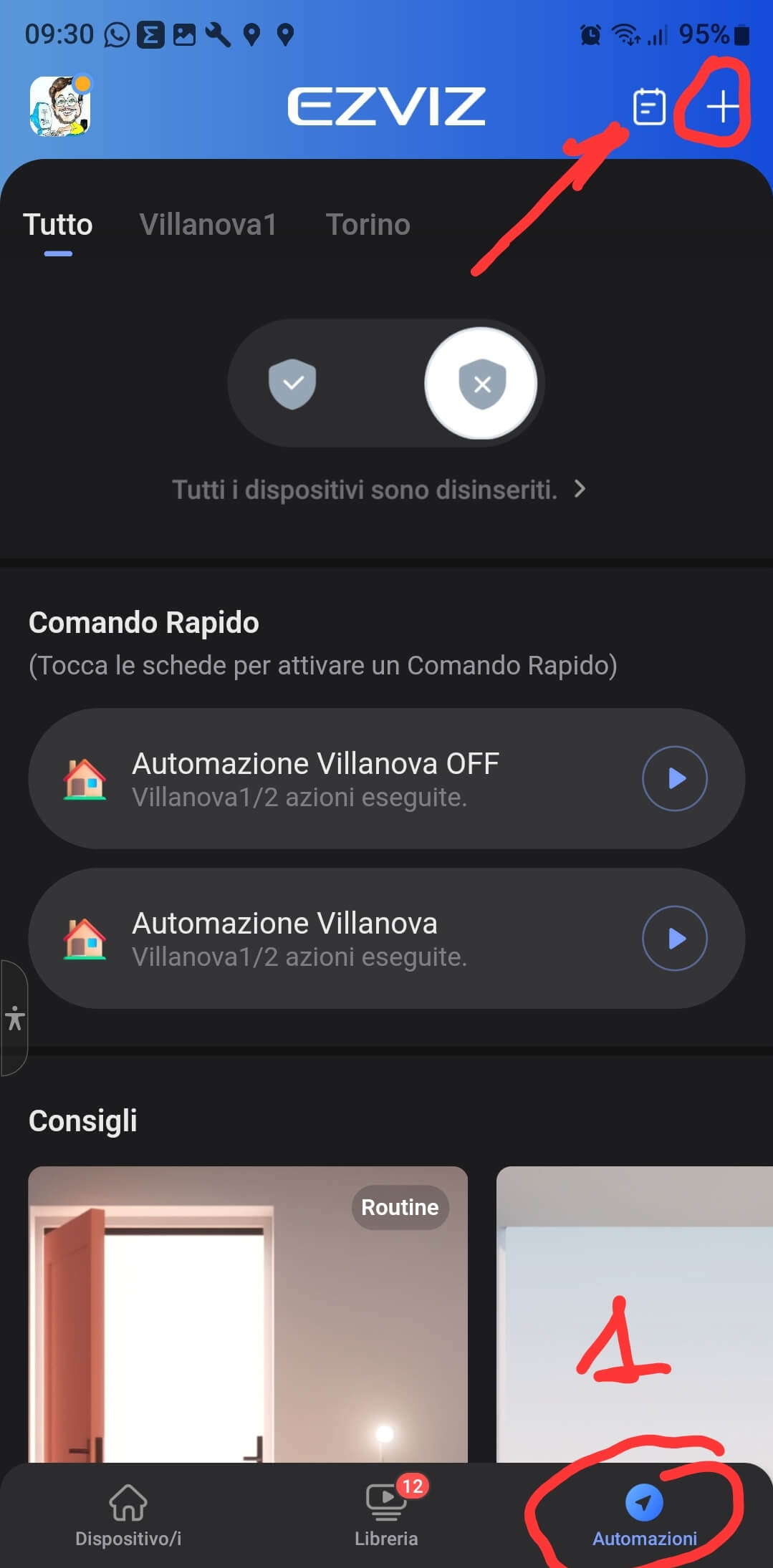773x1568 pixels.
Task: Select the Automazioni tab
Action: pos(644,1516)
